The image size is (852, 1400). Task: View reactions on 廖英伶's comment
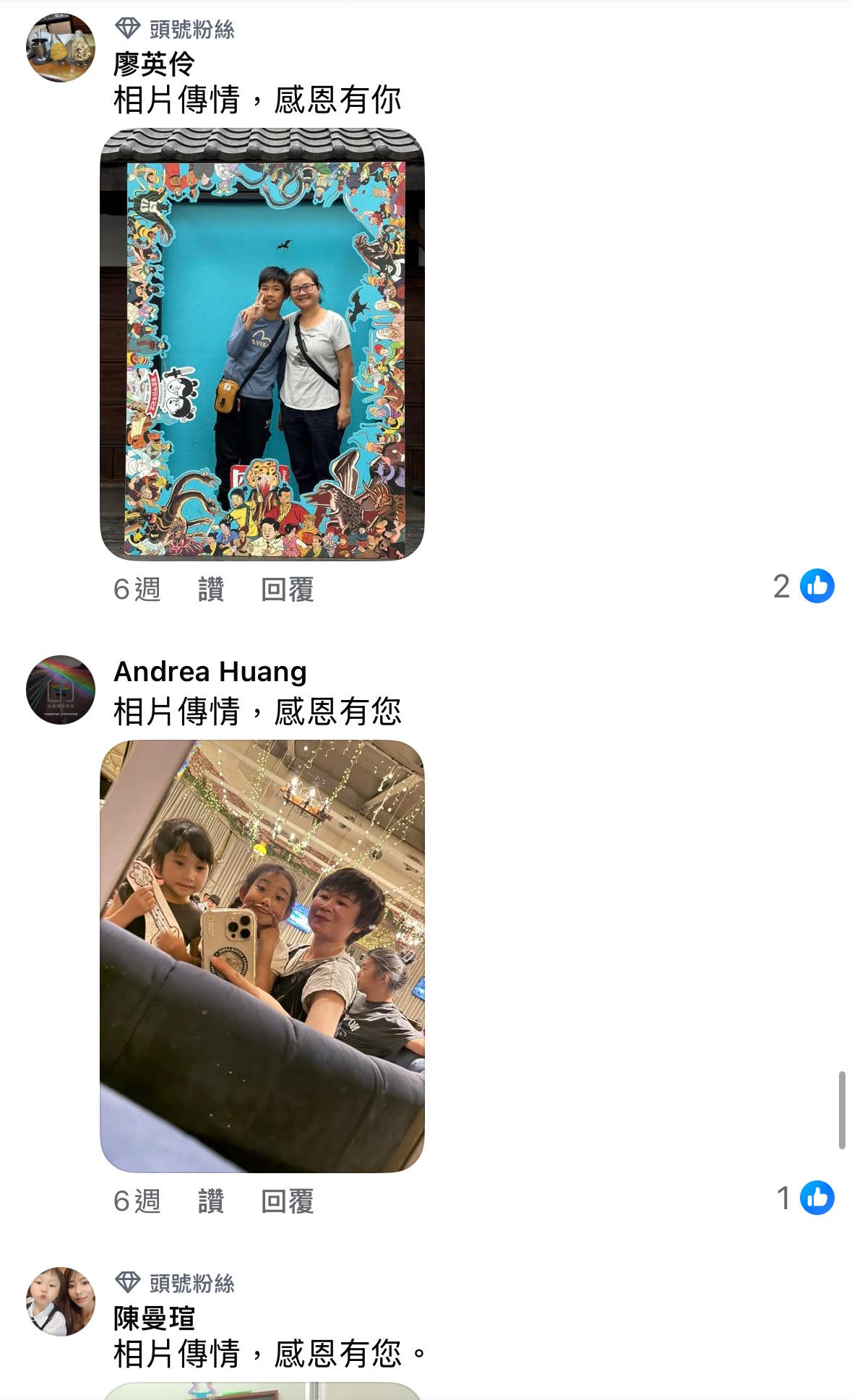[x=804, y=586]
